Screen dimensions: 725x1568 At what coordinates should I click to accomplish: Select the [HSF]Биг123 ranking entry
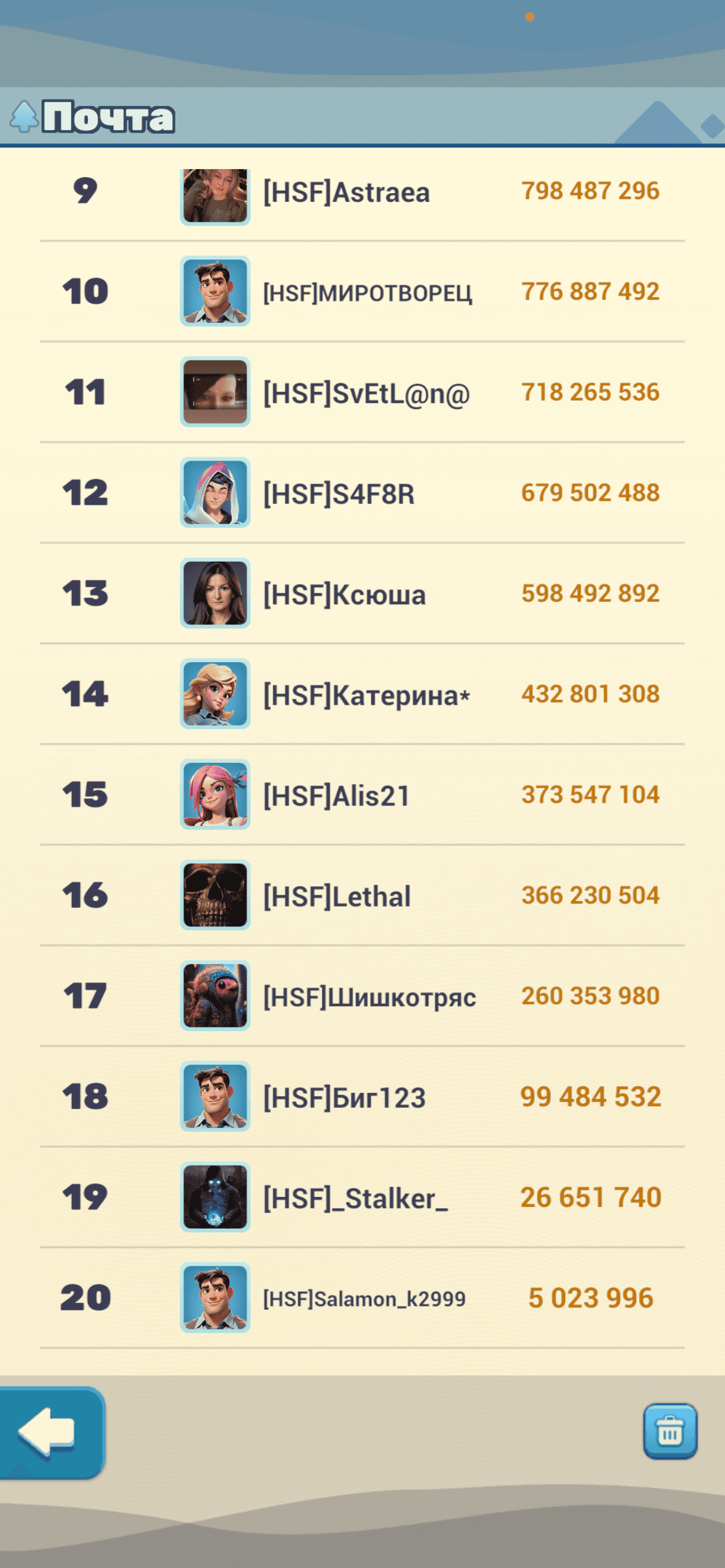click(x=362, y=1097)
